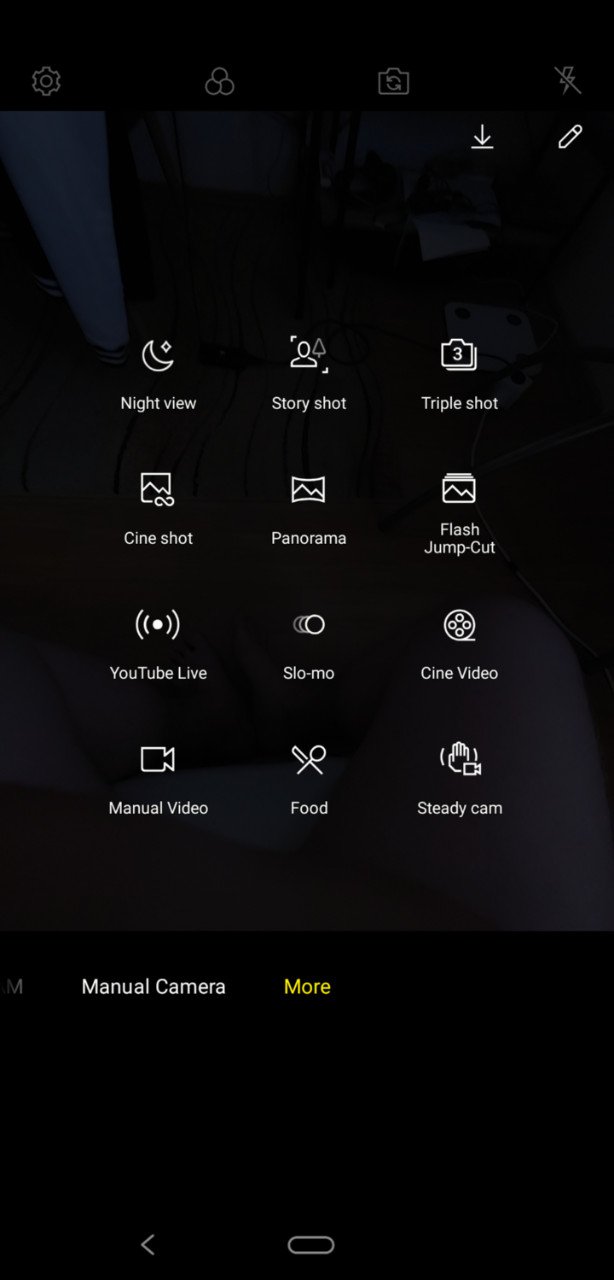Open Cine shot mode
Screen dimensions: 614x1280
158,510
